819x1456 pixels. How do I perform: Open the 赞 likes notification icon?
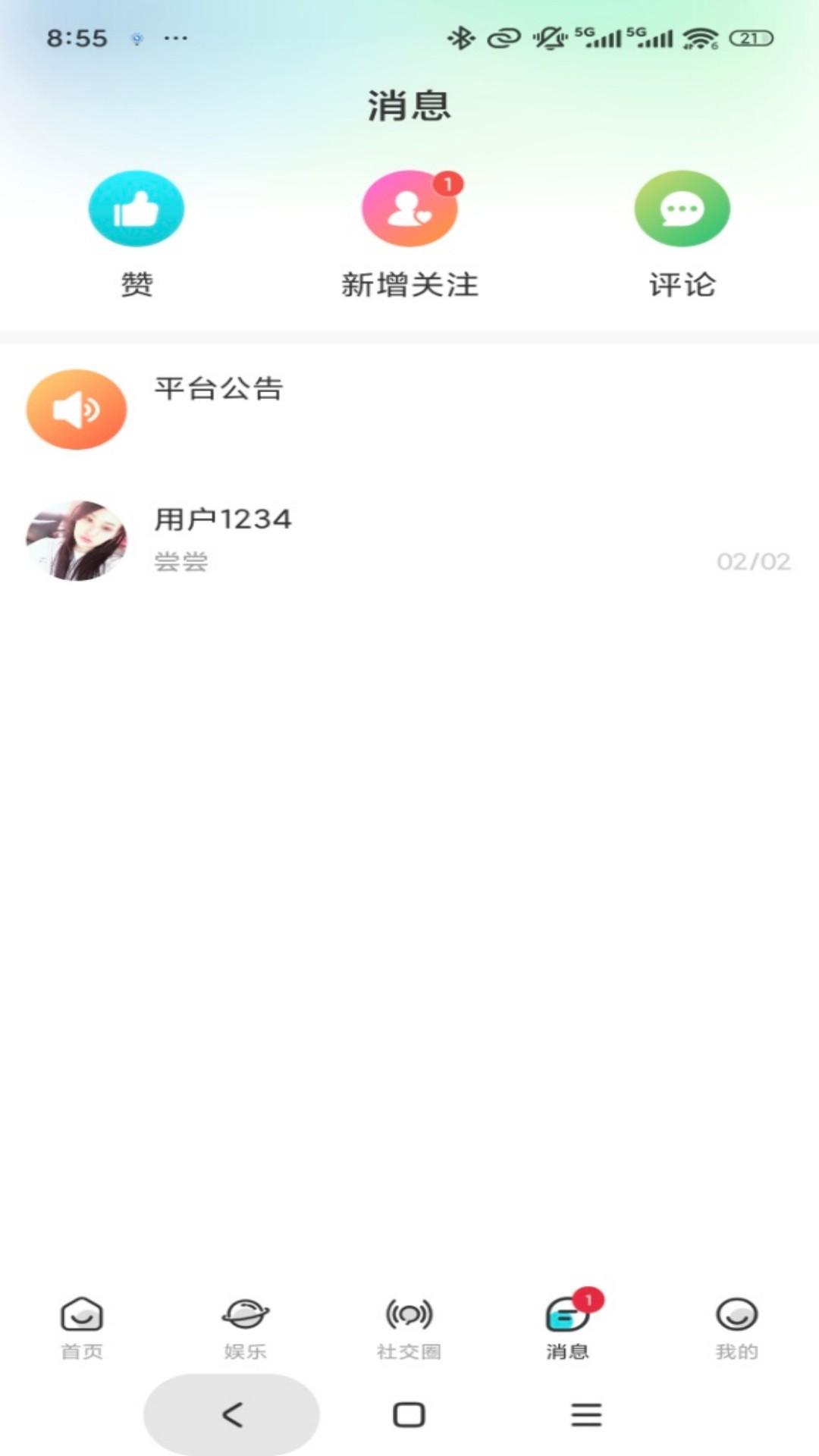[x=136, y=209]
